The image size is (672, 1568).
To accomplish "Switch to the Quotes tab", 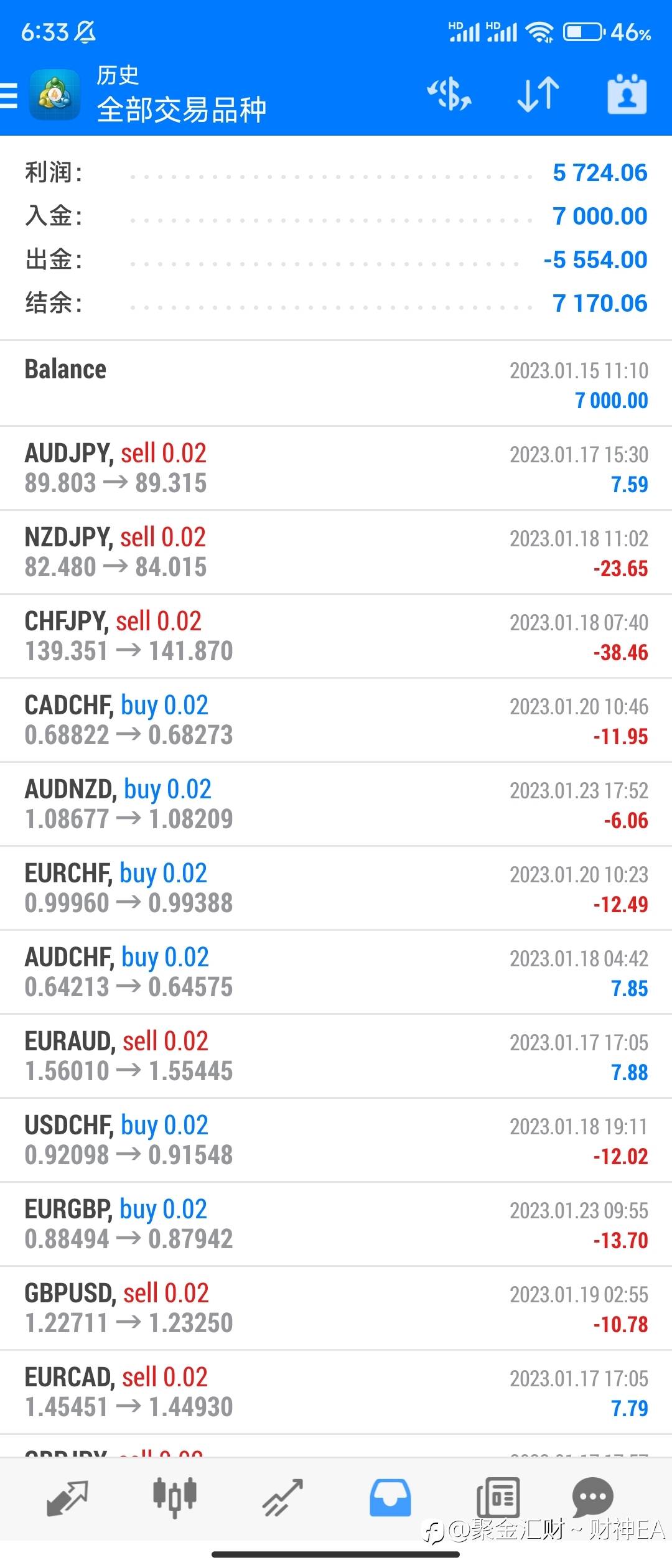I will pyautogui.click(x=67, y=1498).
